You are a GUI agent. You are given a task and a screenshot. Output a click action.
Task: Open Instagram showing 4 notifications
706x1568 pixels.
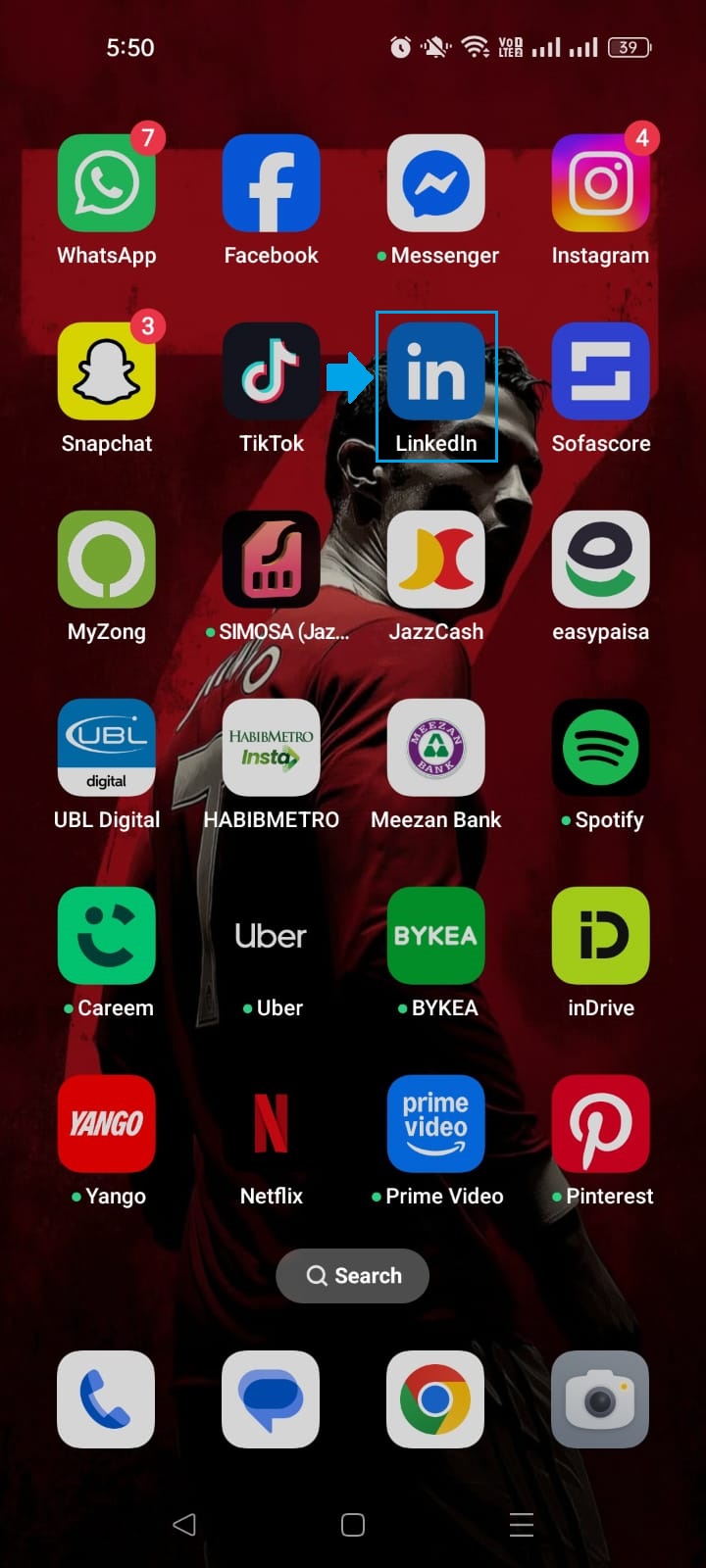pos(601,183)
